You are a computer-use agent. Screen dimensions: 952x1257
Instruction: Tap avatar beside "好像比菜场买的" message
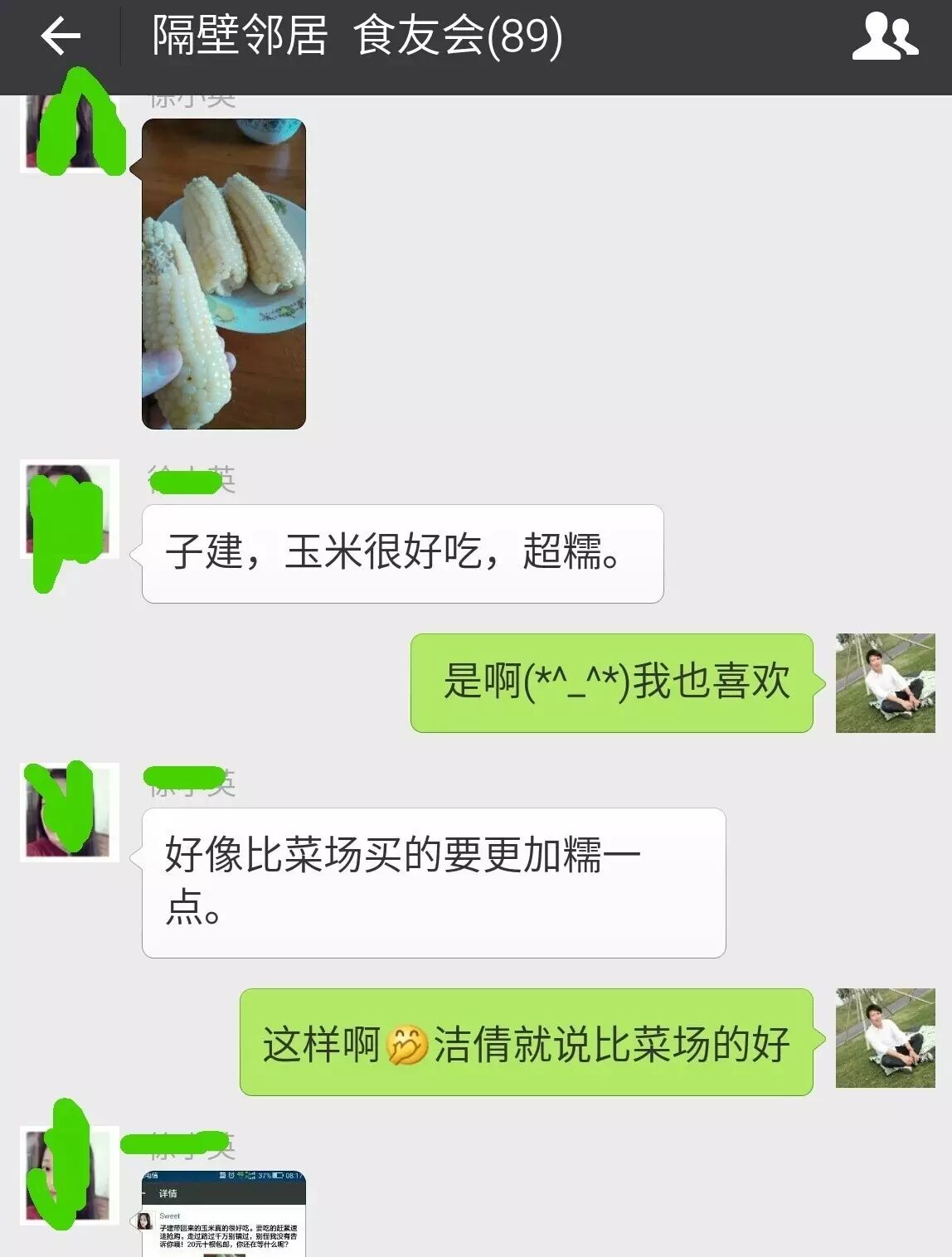pos(70,813)
